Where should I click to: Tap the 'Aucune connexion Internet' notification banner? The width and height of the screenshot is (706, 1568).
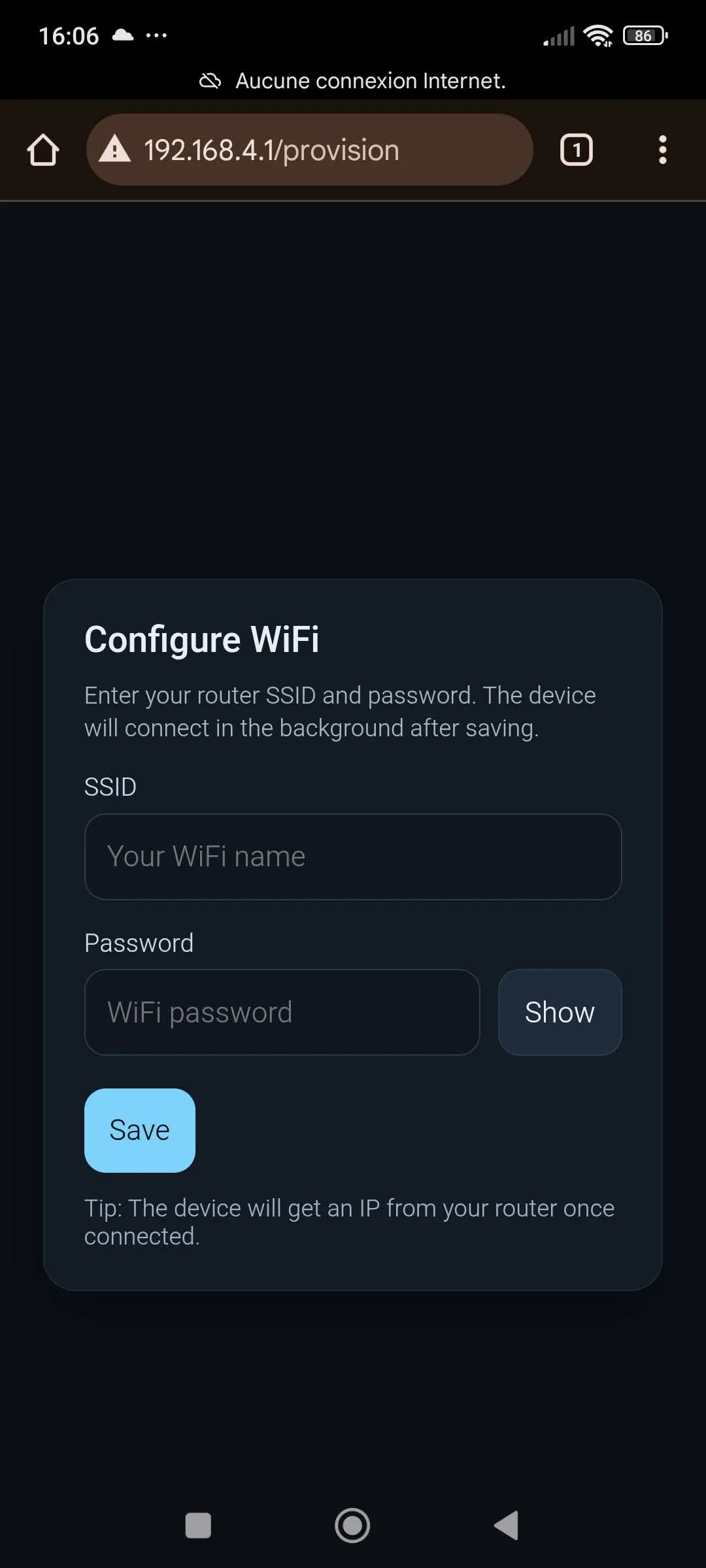pos(371,80)
